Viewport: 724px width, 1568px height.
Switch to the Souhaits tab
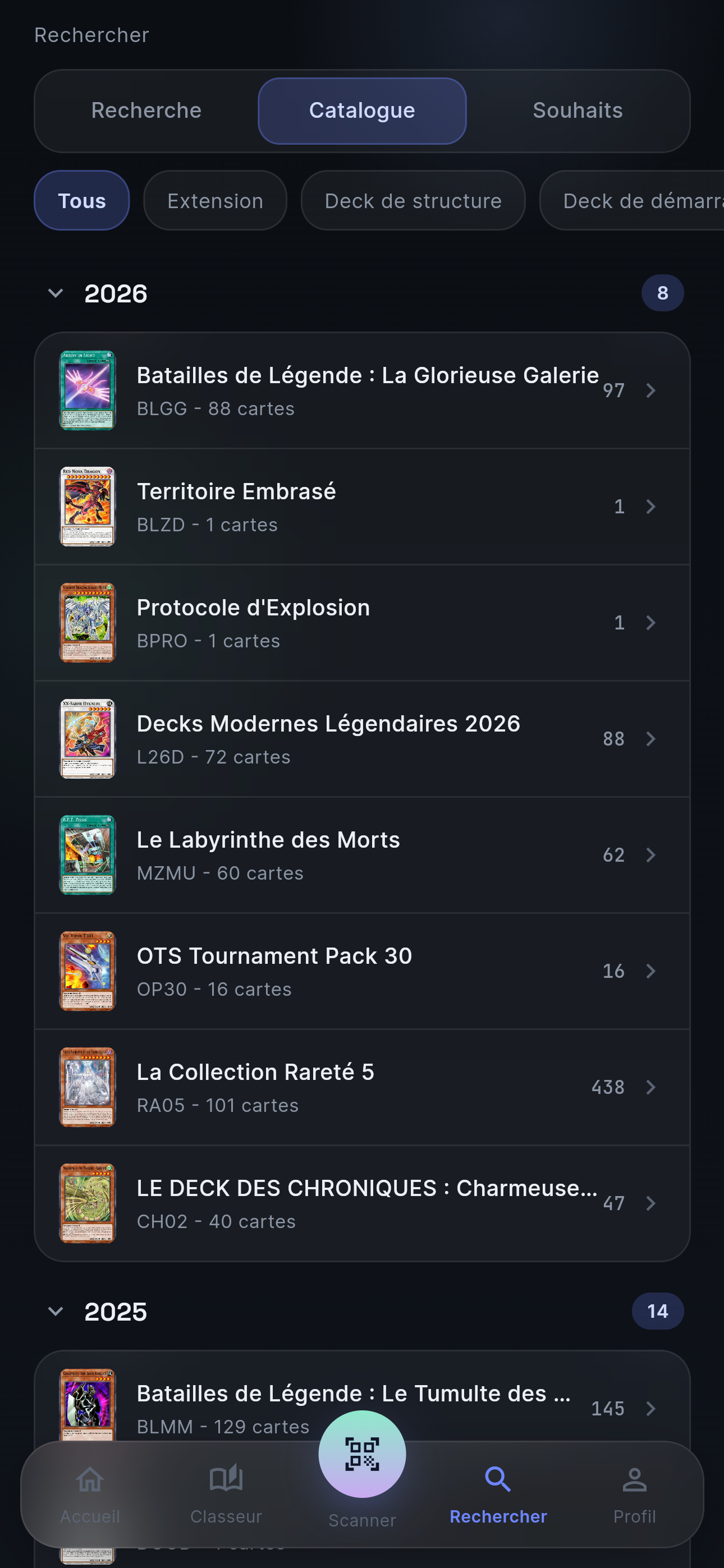pos(578,111)
